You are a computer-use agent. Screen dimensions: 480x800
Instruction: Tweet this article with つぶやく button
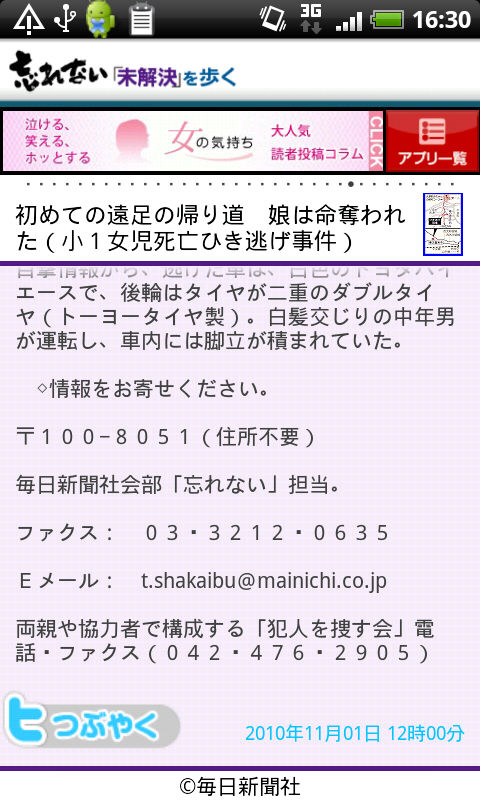click(92, 720)
